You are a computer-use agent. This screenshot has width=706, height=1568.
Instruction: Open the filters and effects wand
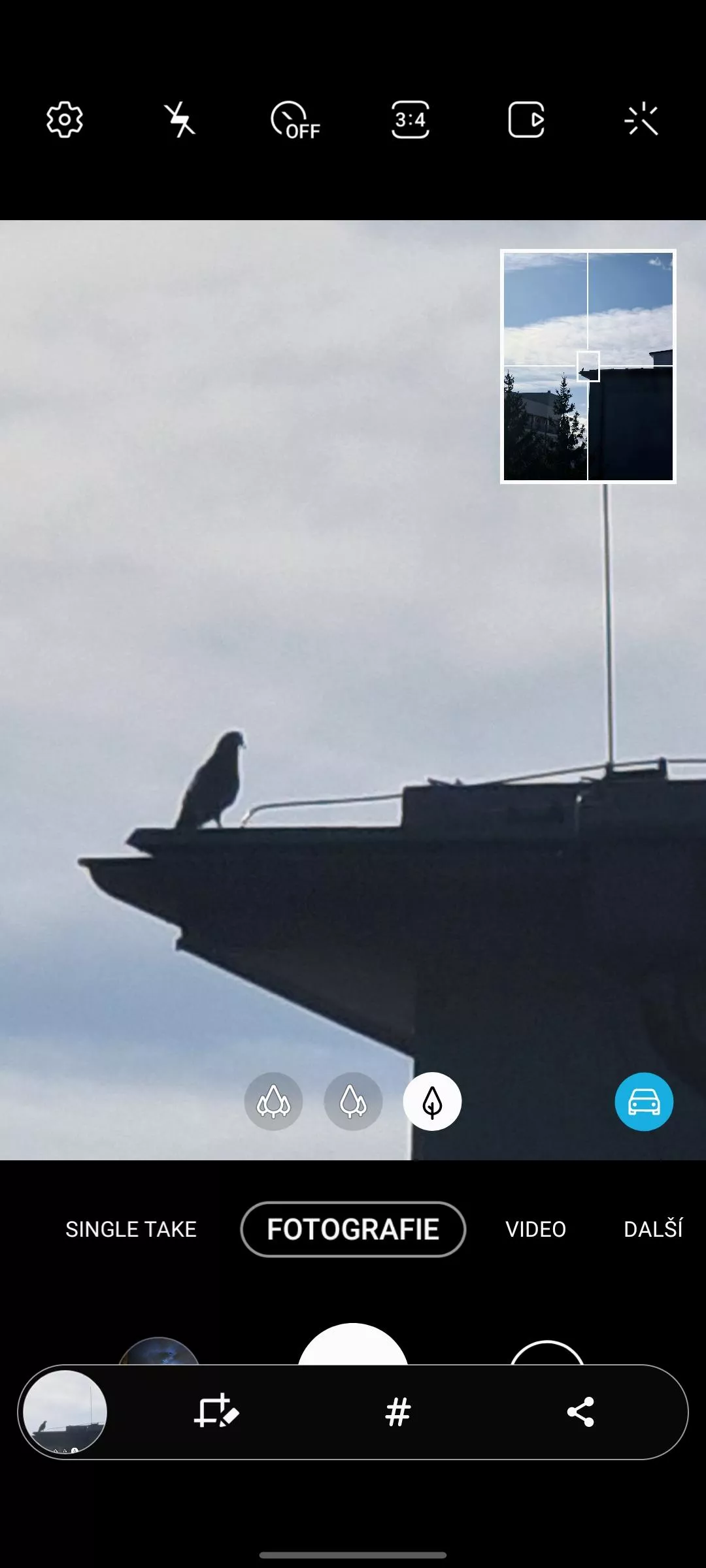pyautogui.click(x=641, y=120)
